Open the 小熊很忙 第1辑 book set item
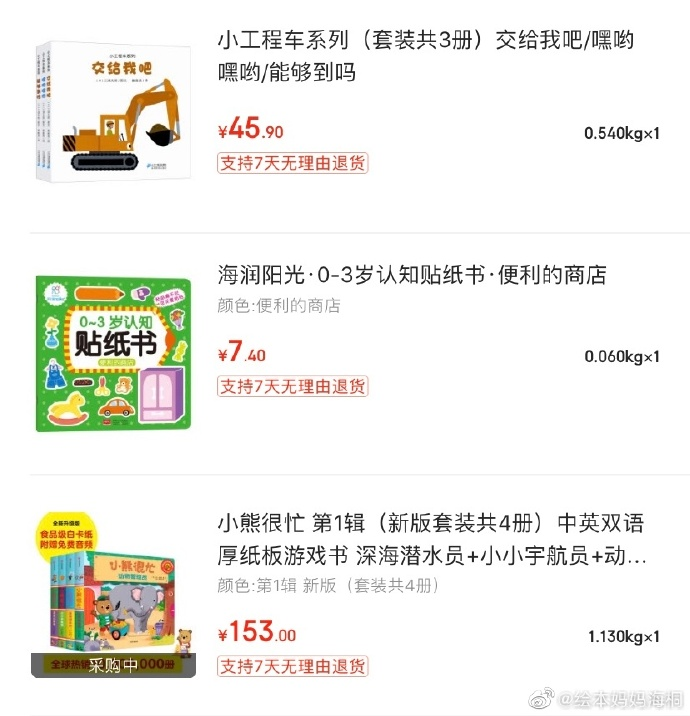This screenshot has width=690, height=716. tap(430, 539)
